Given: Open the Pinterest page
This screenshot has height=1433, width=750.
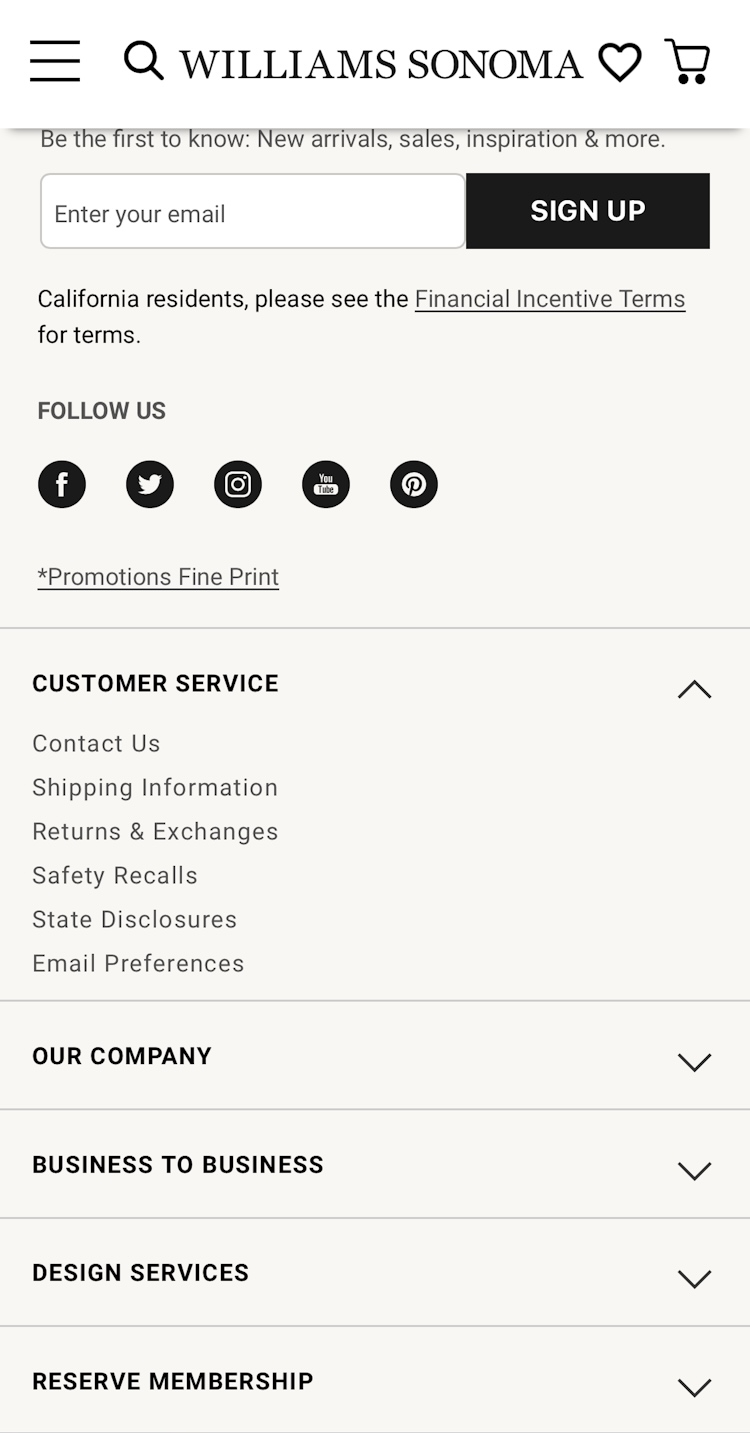Looking at the screenshot, I should click(414, 485).
